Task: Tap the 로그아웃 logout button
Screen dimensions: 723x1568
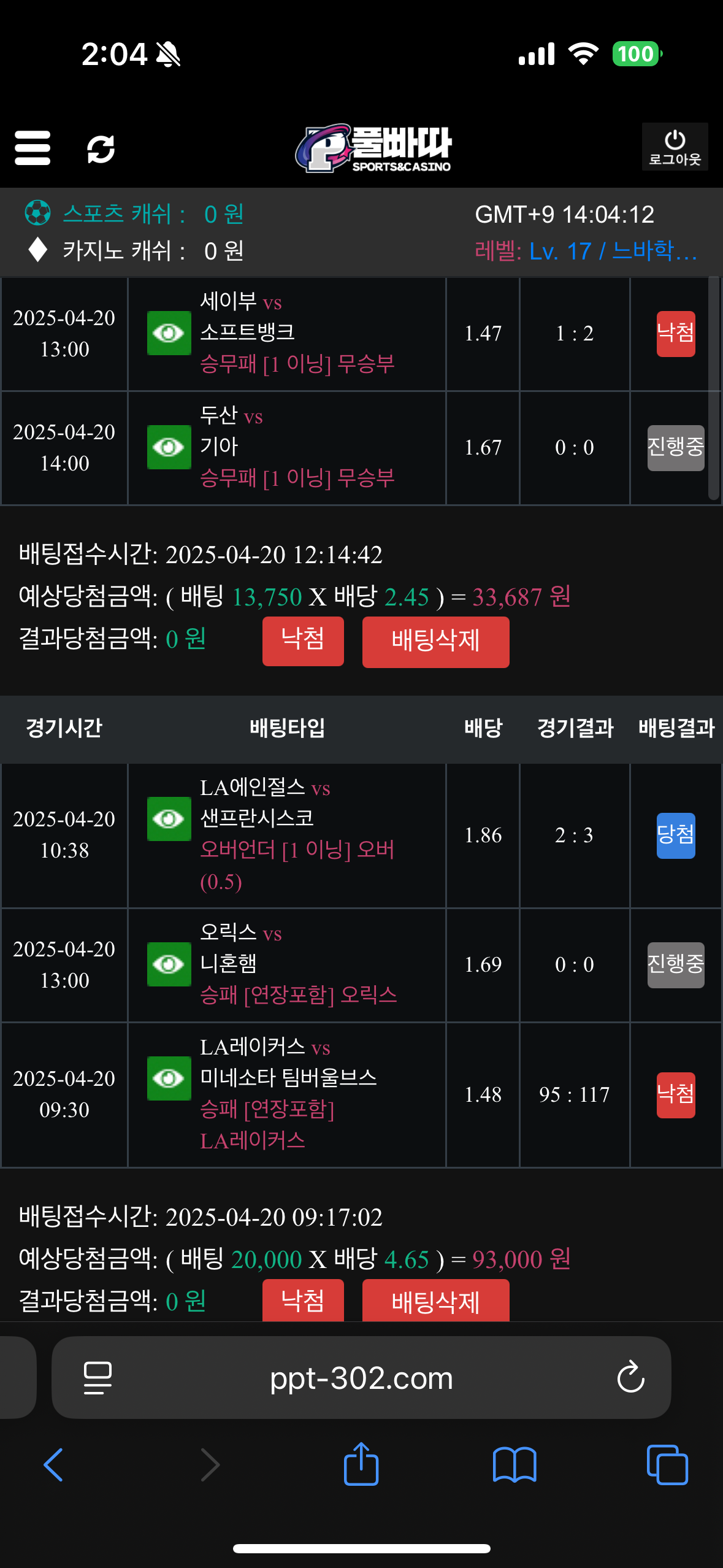Action: tap(675, 147)
